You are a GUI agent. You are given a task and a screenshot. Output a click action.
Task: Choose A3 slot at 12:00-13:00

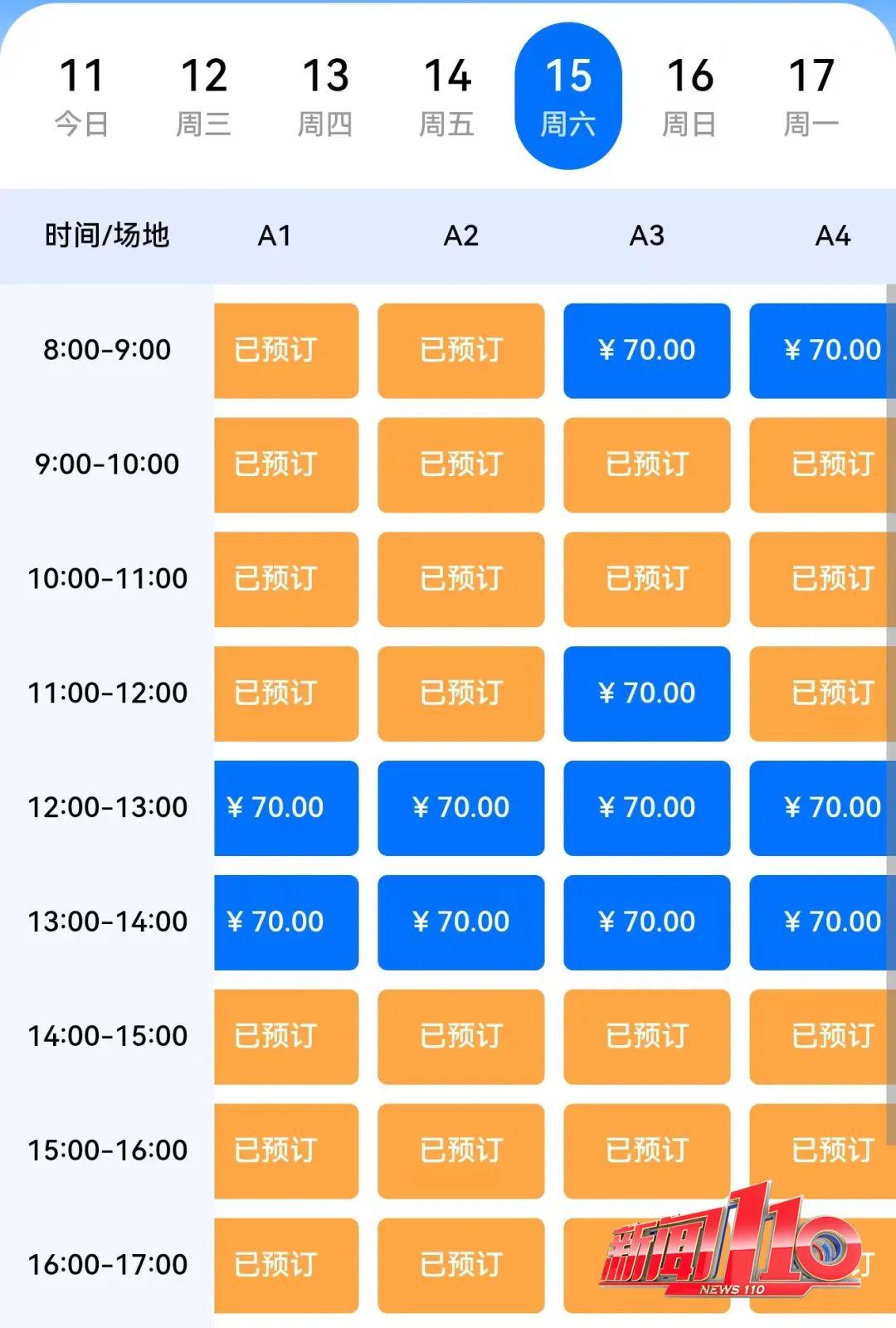click(647, 808)
